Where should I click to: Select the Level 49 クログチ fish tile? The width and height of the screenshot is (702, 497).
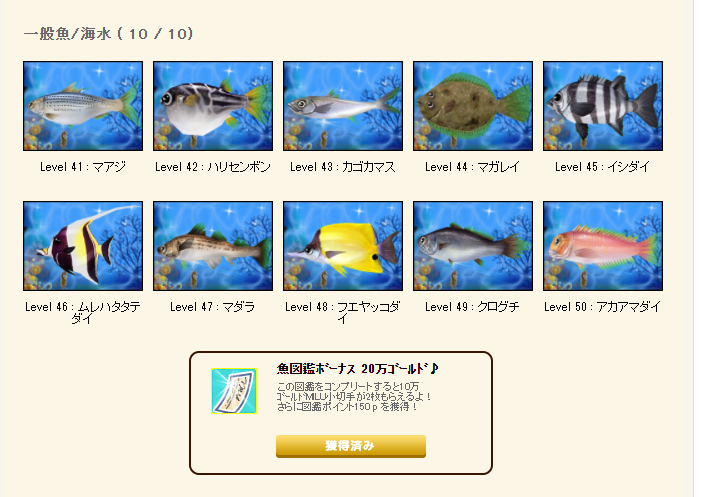pos(473,246)
